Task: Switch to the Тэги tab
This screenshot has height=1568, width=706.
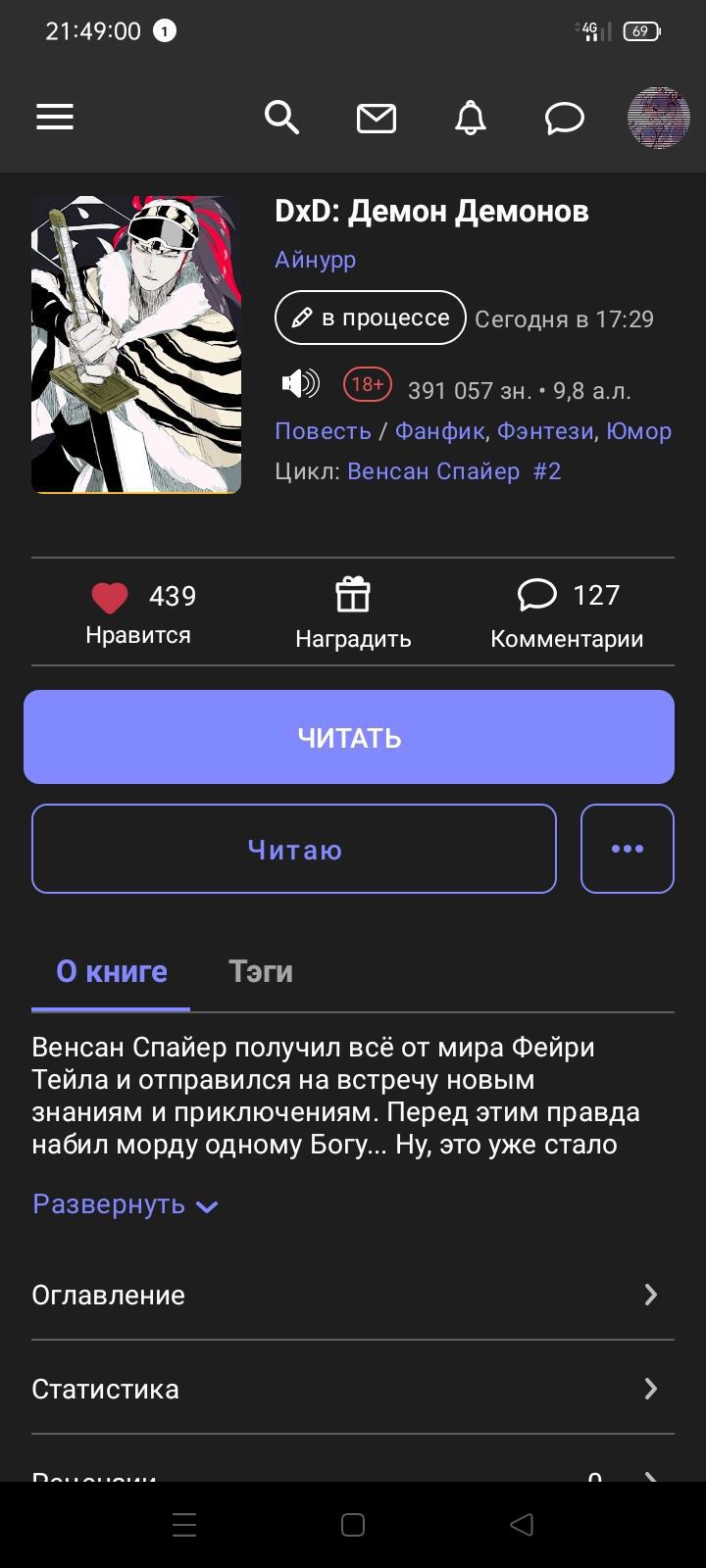Action: tap(261, 971)
